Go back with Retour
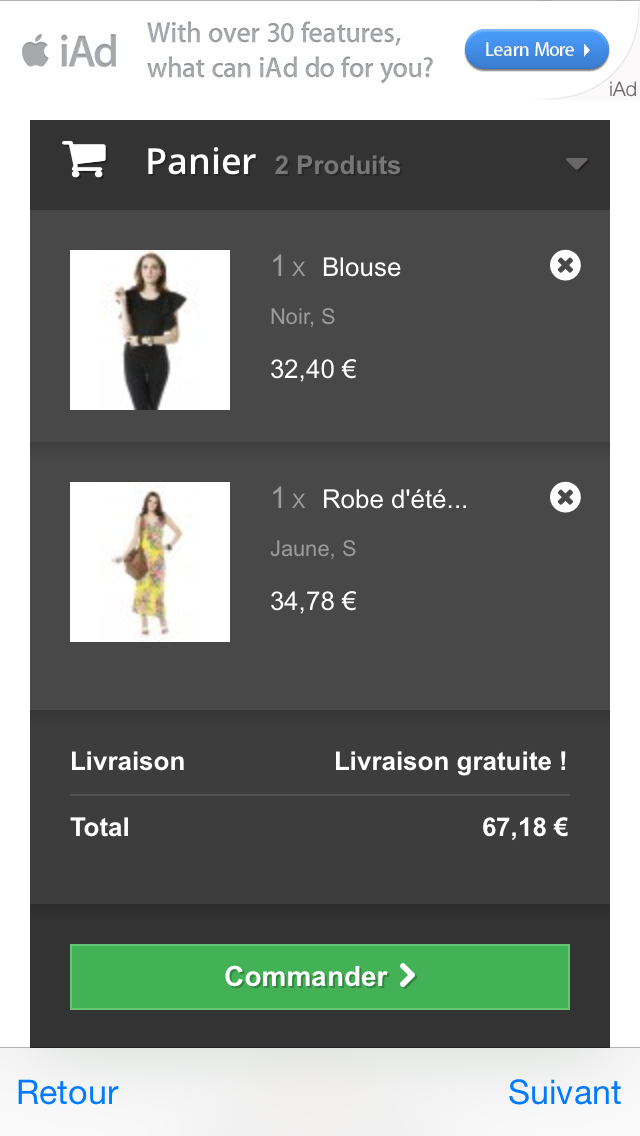 point(68,1092)
